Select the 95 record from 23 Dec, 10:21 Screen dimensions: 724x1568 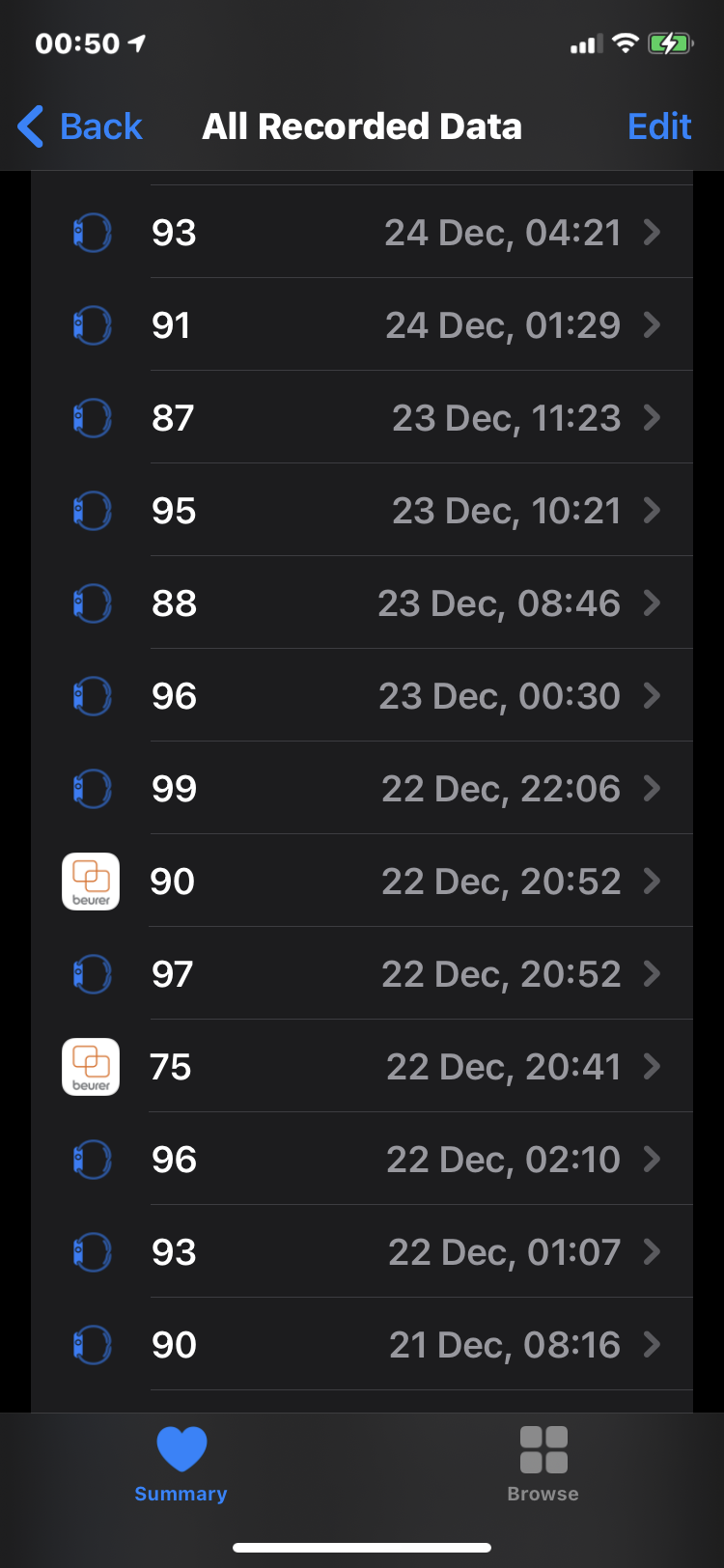pos(386,511)
